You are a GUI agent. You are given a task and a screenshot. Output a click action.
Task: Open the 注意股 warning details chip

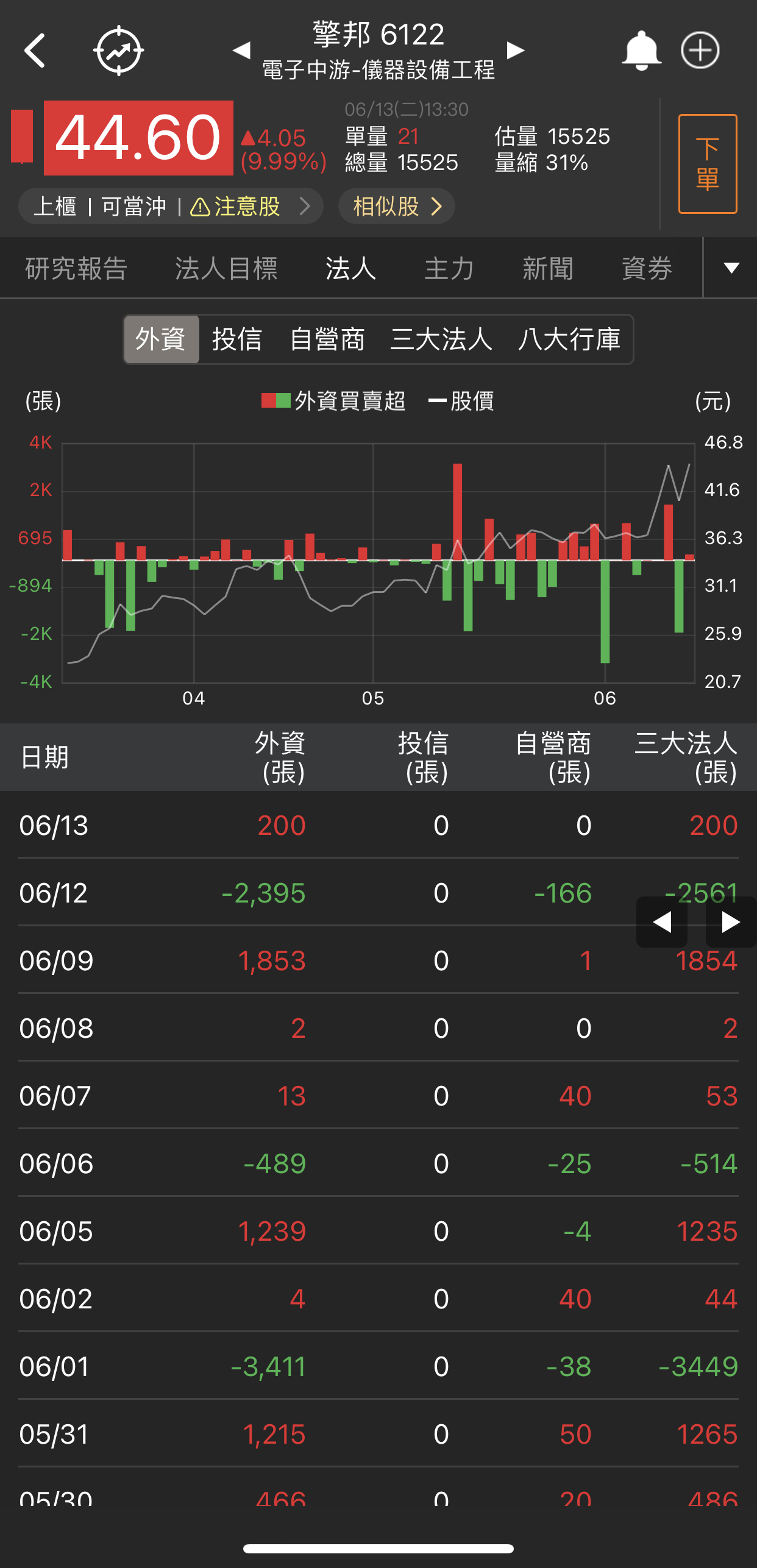point(247,207)
